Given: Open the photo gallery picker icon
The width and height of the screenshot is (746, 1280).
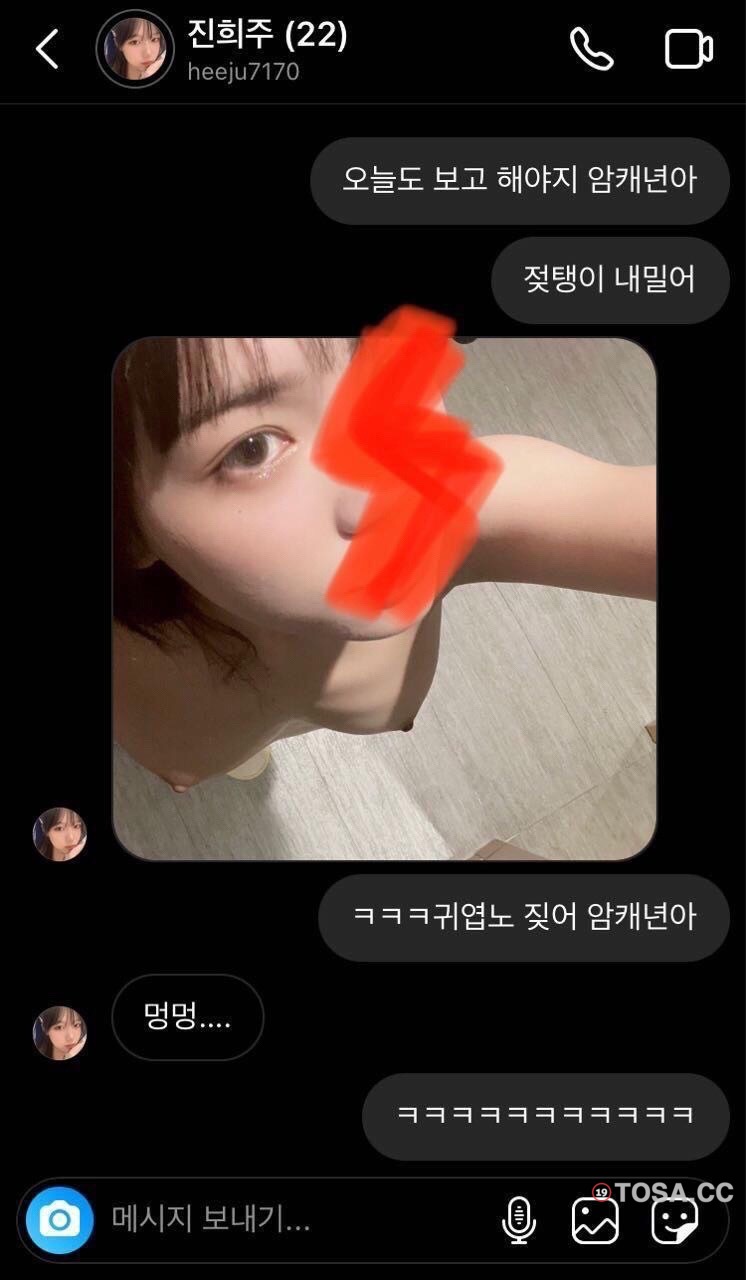Looking at the screenshot, I should click(594, 1220).
